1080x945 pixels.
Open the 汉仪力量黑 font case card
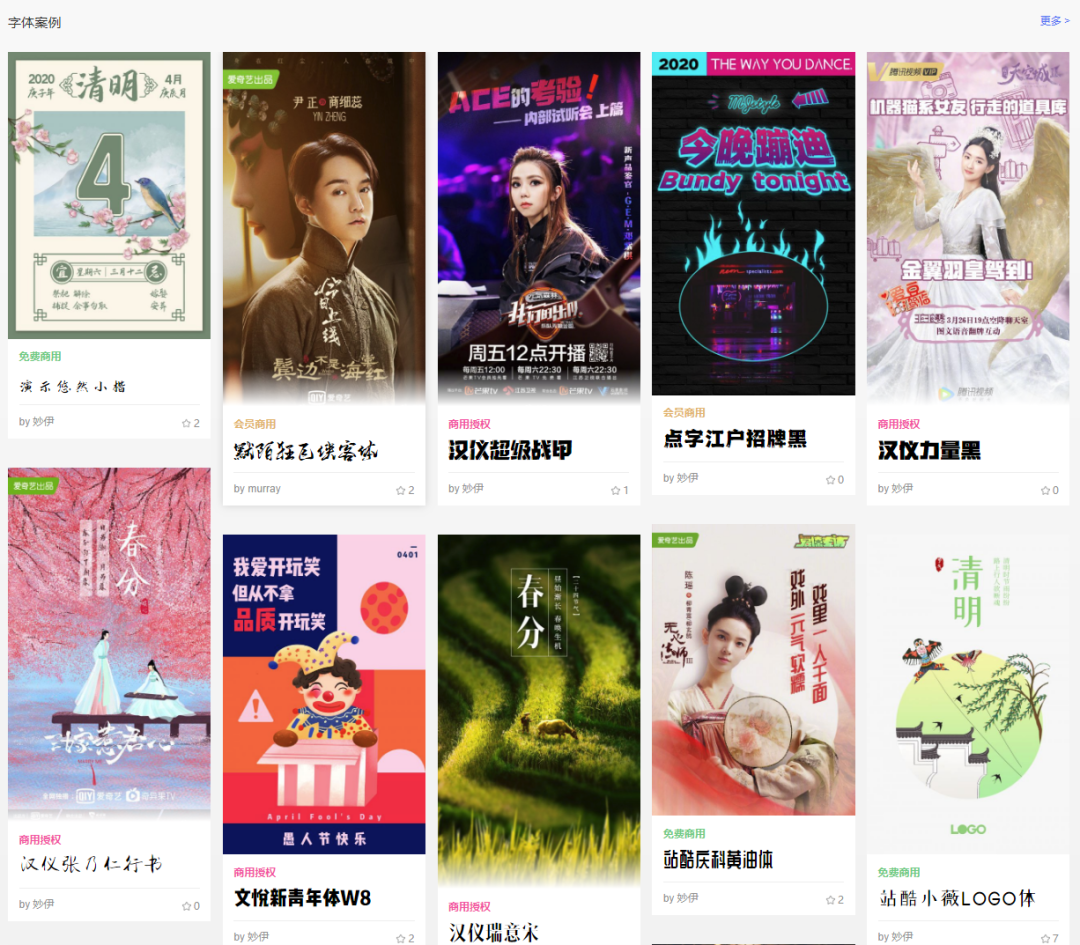point(967,227)
